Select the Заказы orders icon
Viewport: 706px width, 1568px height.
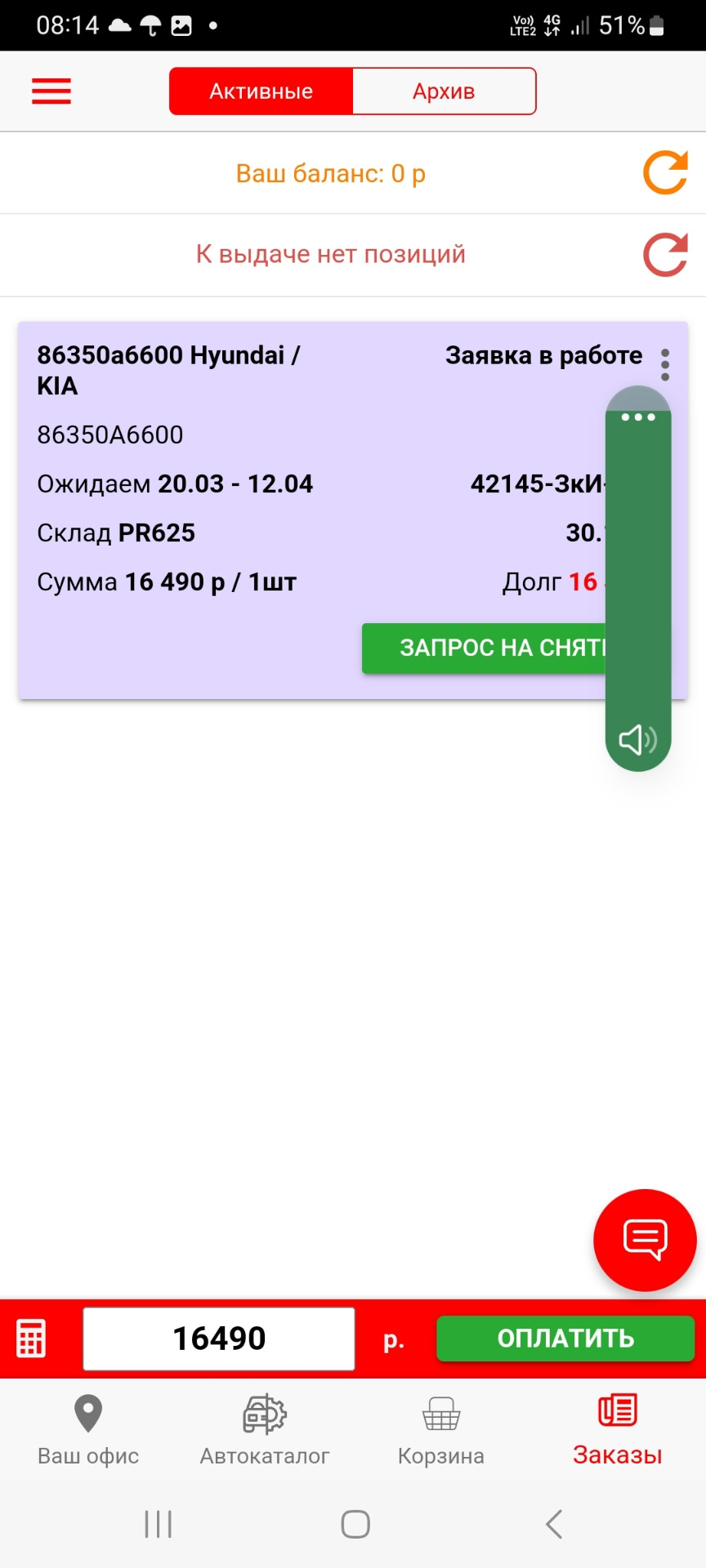pyautogui.click(x=616, y=1409)
